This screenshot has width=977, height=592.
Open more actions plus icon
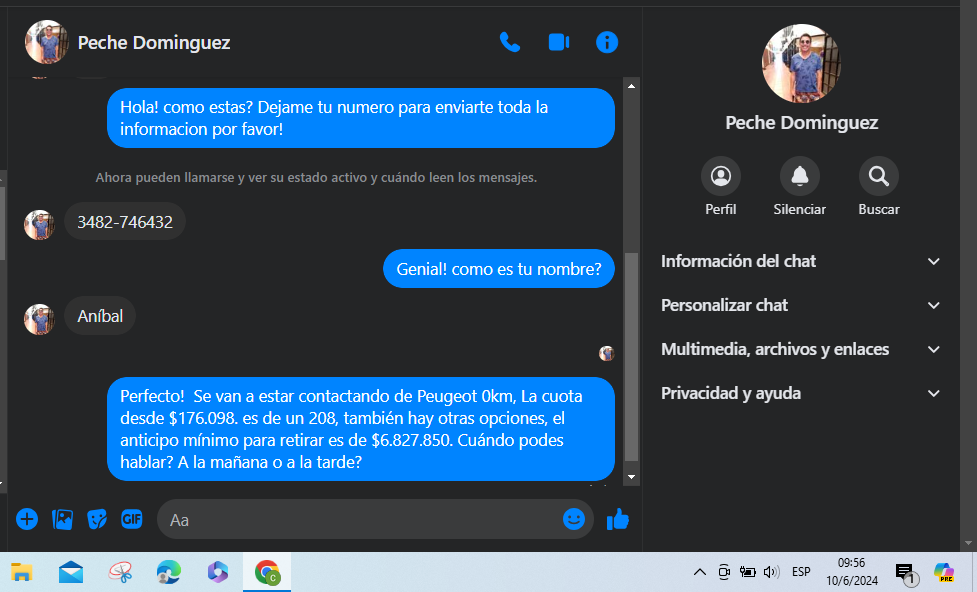click(27, 519)
